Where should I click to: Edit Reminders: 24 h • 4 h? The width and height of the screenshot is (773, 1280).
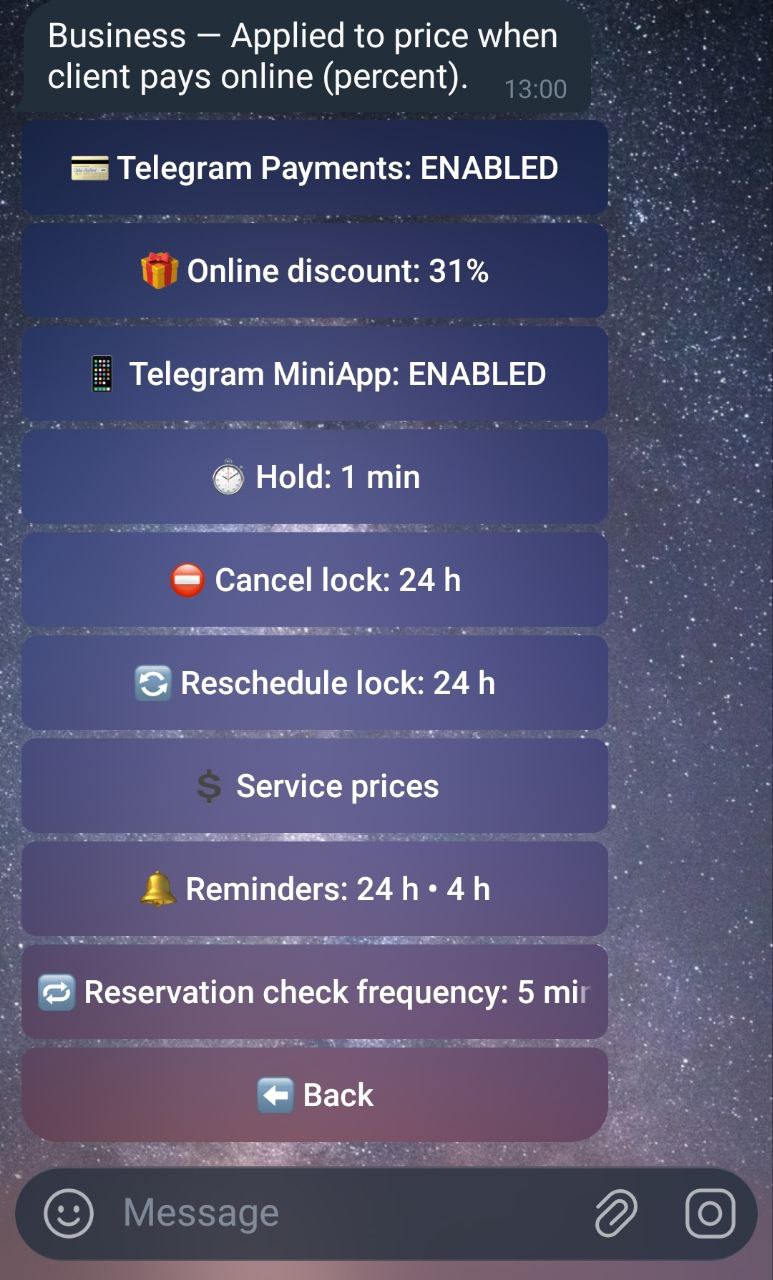click(x=314, y=889)
